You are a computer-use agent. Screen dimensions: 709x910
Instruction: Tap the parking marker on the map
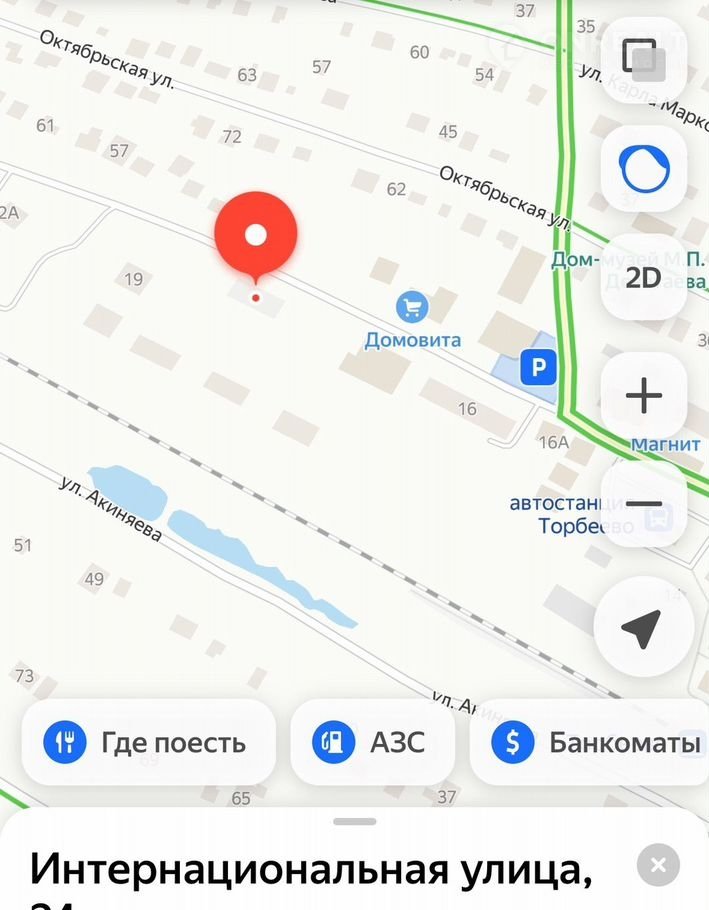point(539,369)
